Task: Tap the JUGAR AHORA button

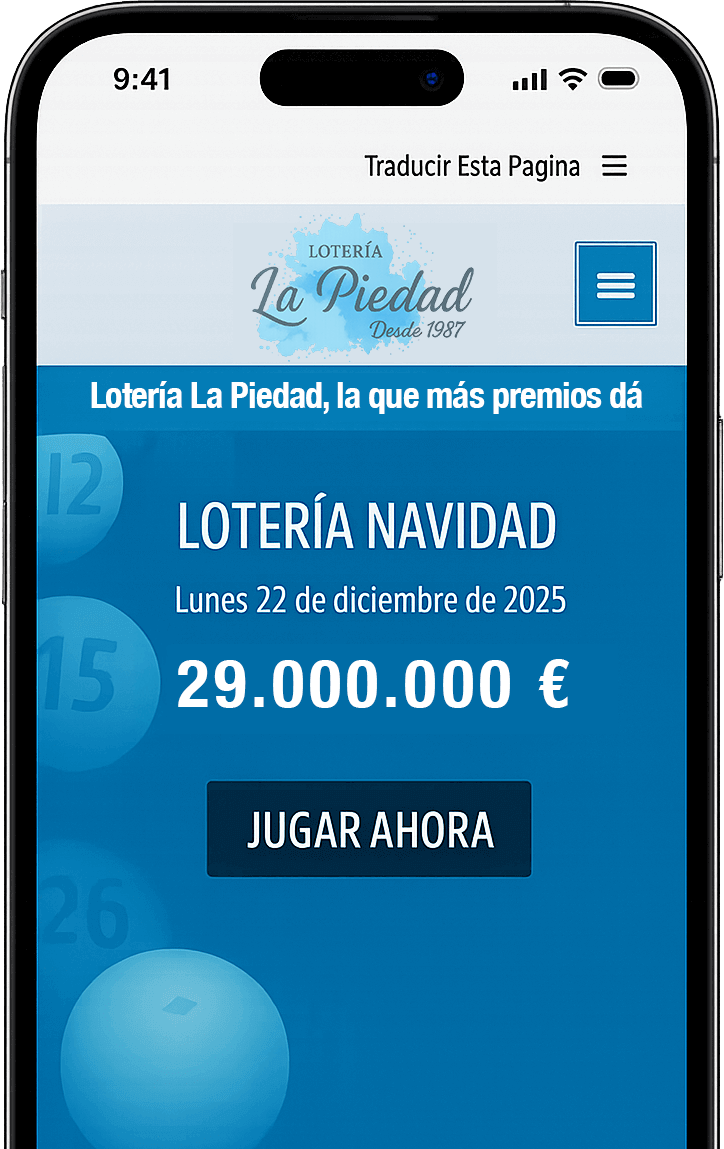Action: pyautogui.click(x=369, y=829)
